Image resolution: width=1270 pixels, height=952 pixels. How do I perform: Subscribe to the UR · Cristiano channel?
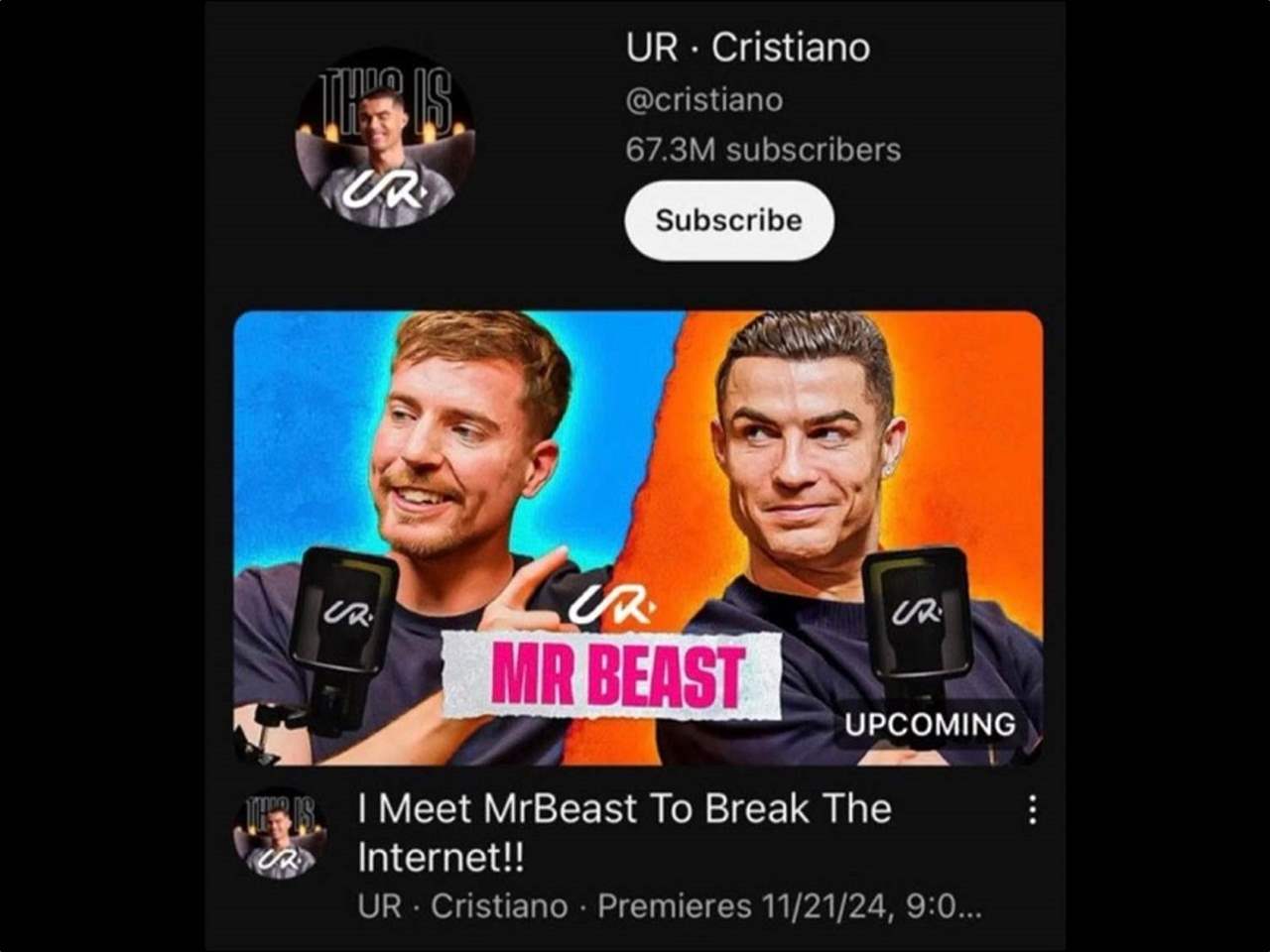click(728, 220)
